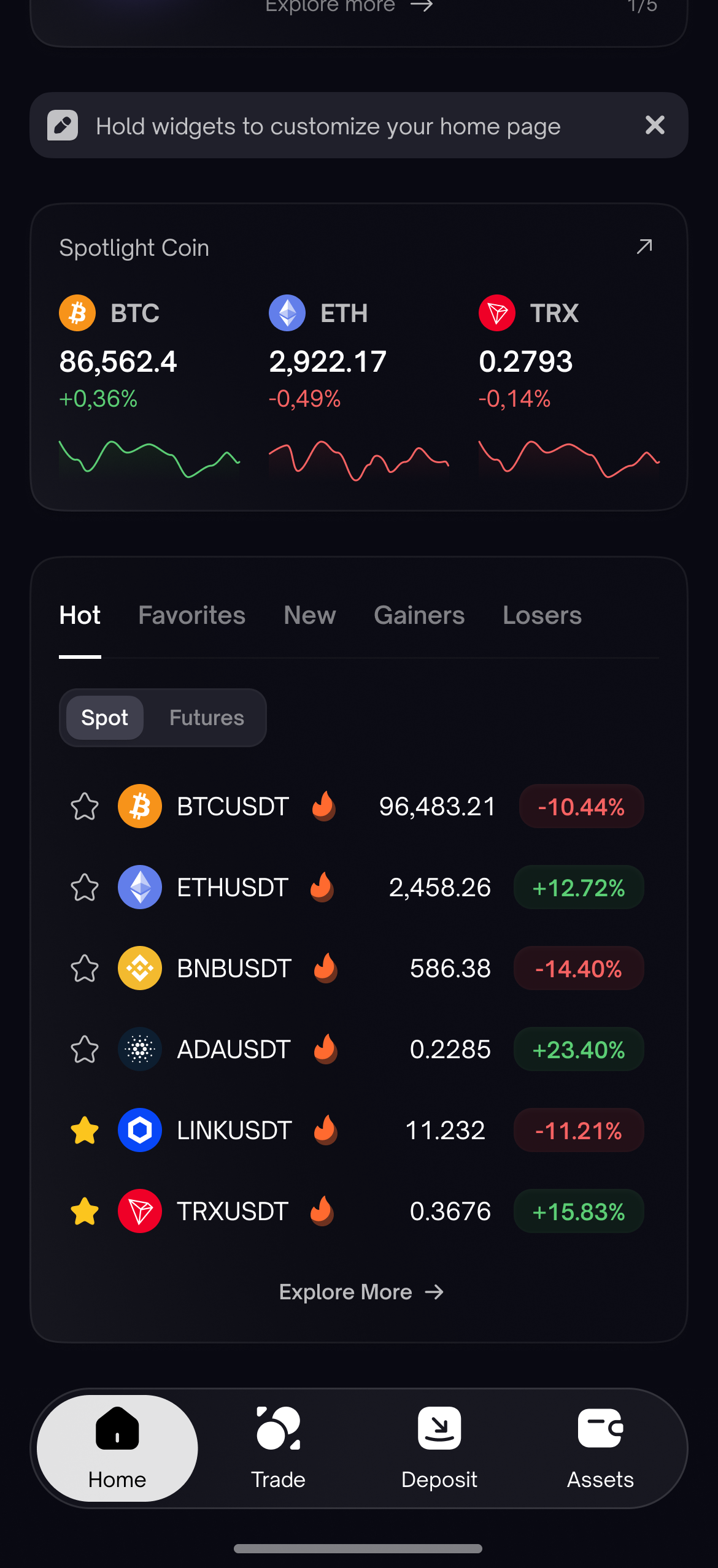Open the Deposit tab
The image size is (718, 1568).
(x=439, y=1448)
